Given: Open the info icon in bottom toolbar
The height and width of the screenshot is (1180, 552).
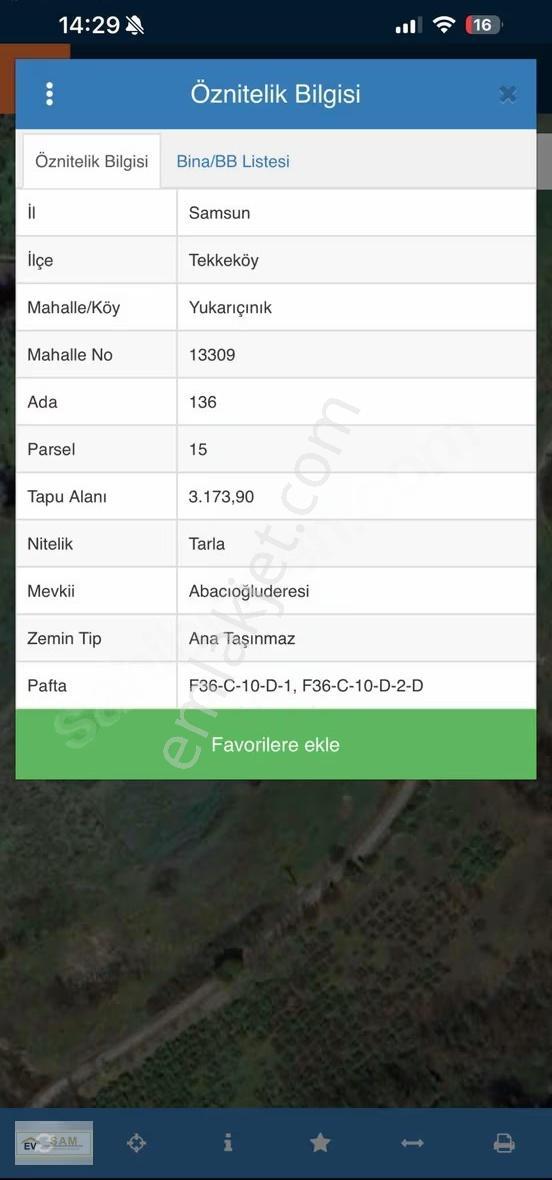Looking at the screenshot, I should 228,1143.
